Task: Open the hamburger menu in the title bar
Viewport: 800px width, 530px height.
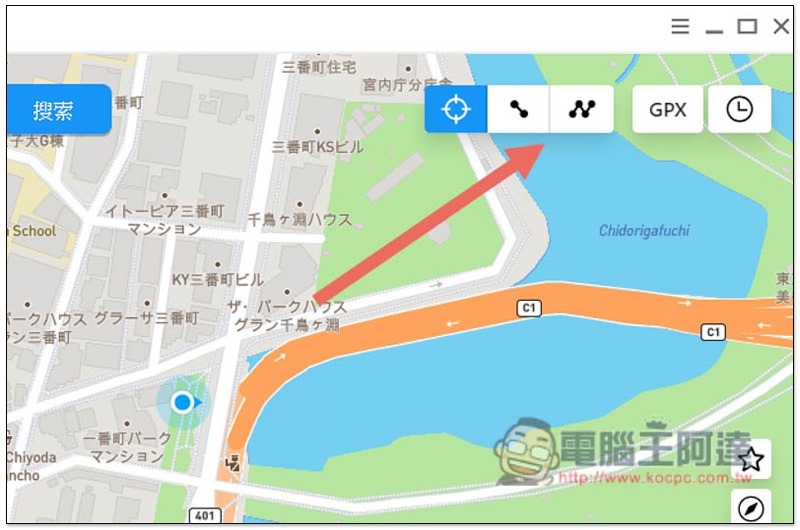Action: coord(680,27)
